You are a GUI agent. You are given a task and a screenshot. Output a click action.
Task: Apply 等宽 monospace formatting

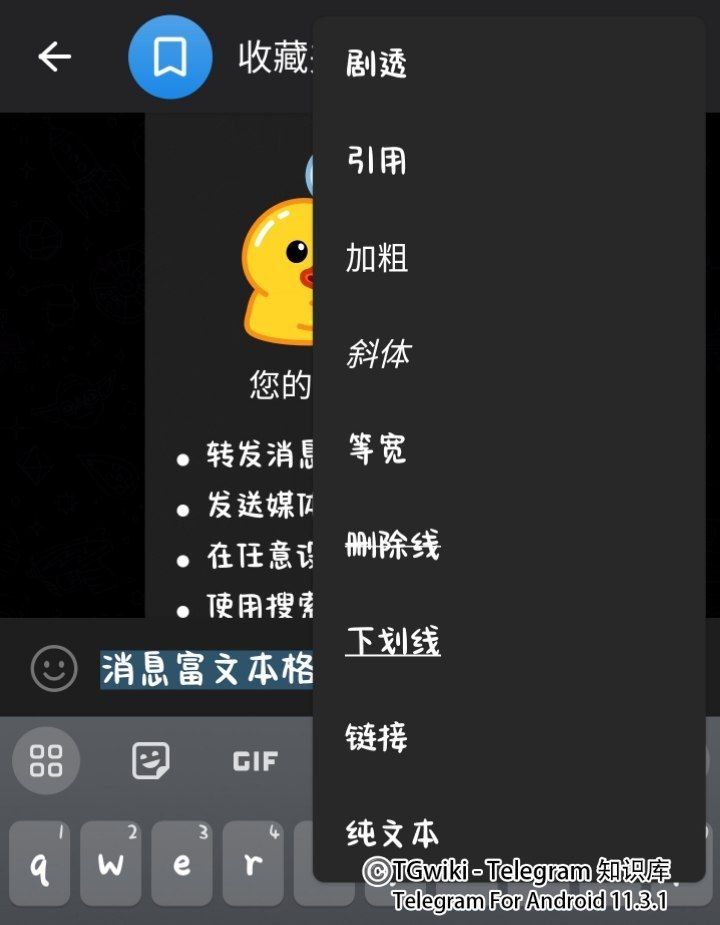pos(377,449)
